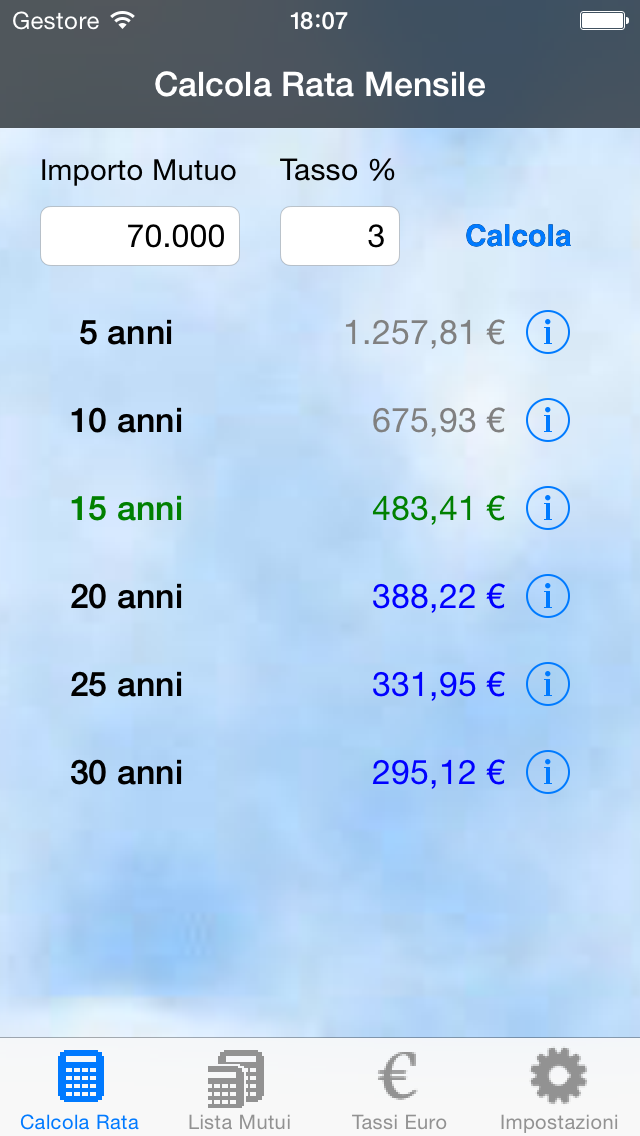Image resolution: width=640 pixels, height=1136 pixels.
Task: Open info for the 5 anni installment
Action: (548, 332)
